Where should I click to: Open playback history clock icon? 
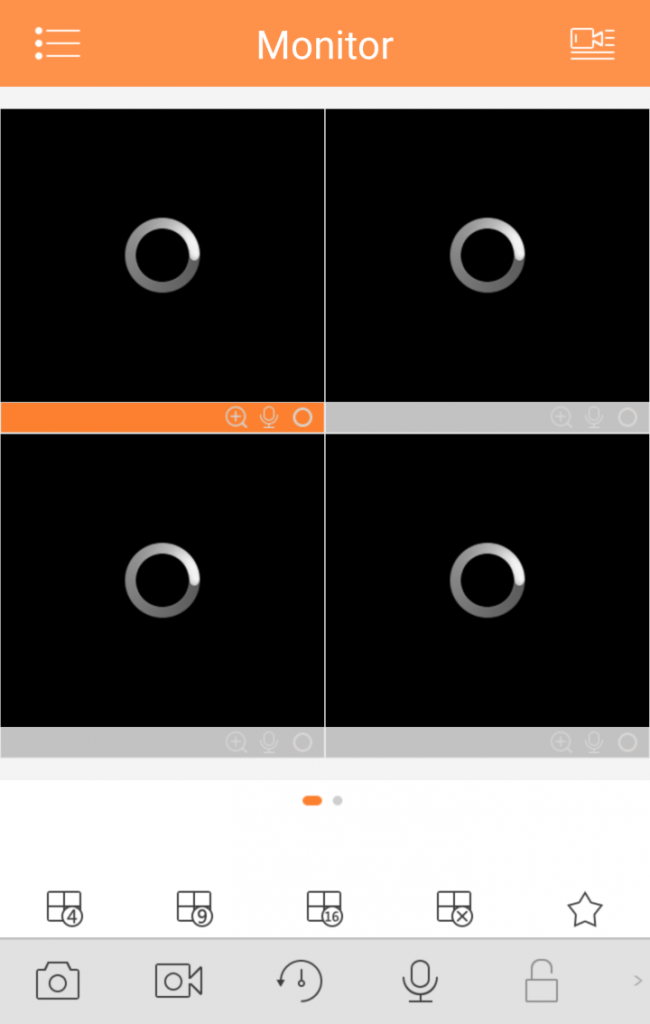click(299, 981)
